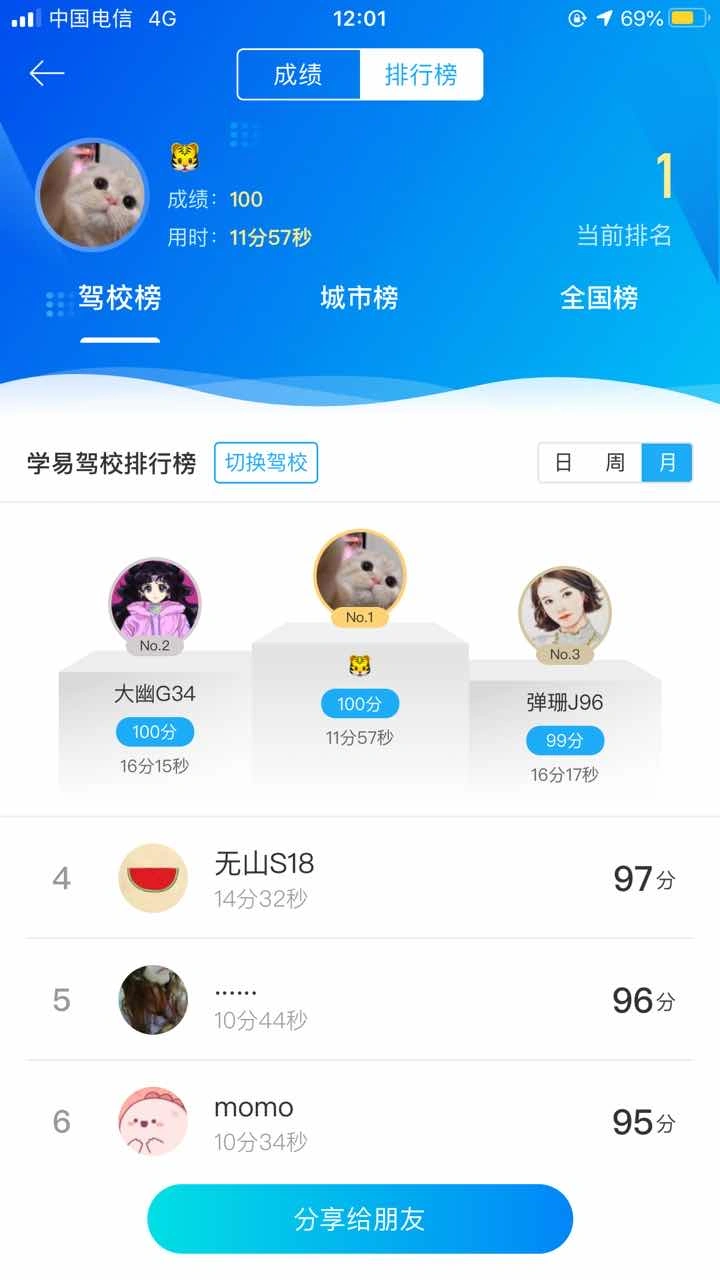View No.2 user 大幽G34's avatar

(155, 603)
